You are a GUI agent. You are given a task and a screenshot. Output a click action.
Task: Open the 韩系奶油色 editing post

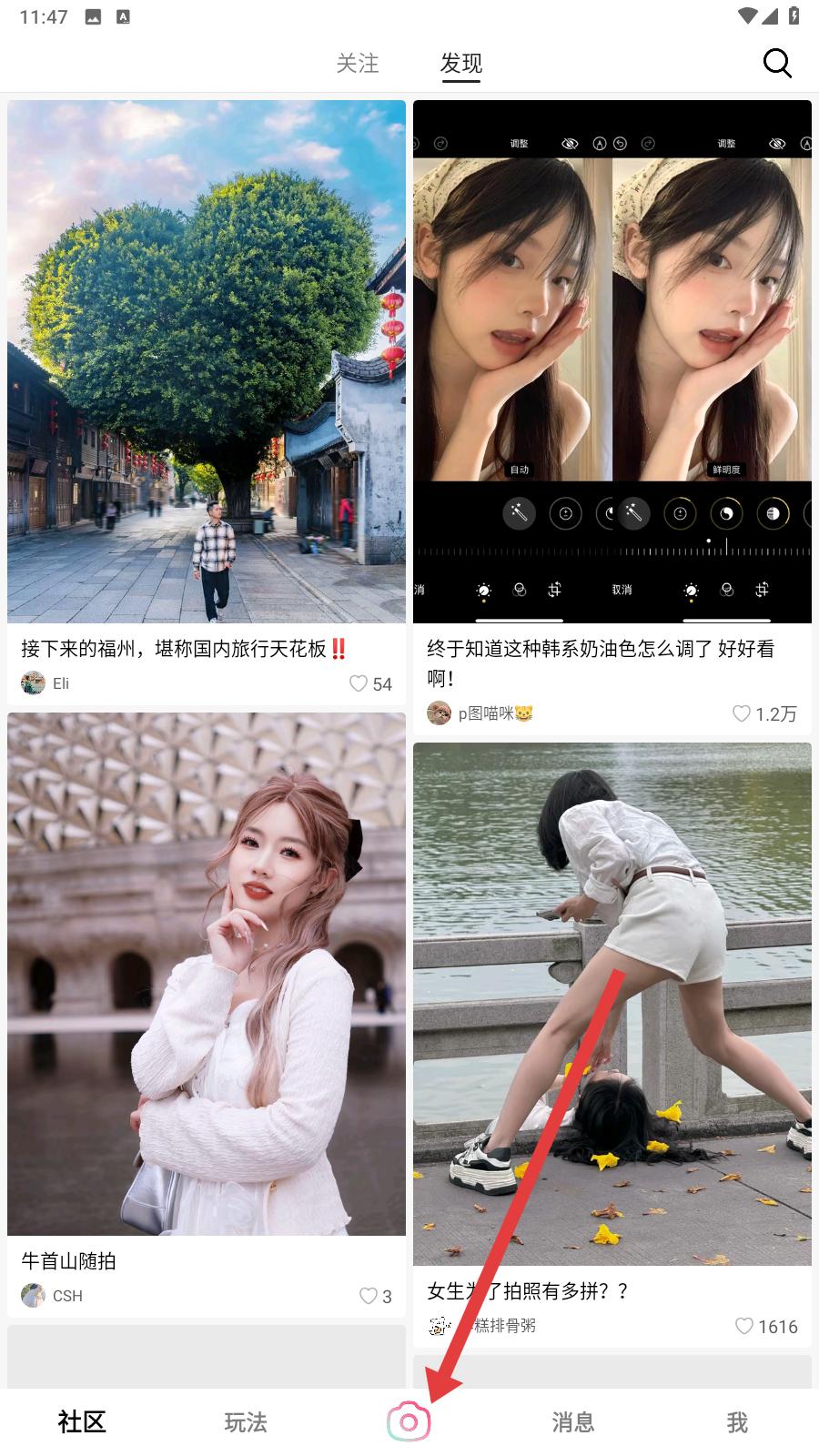pyautogui.click(x=612, y=361)
